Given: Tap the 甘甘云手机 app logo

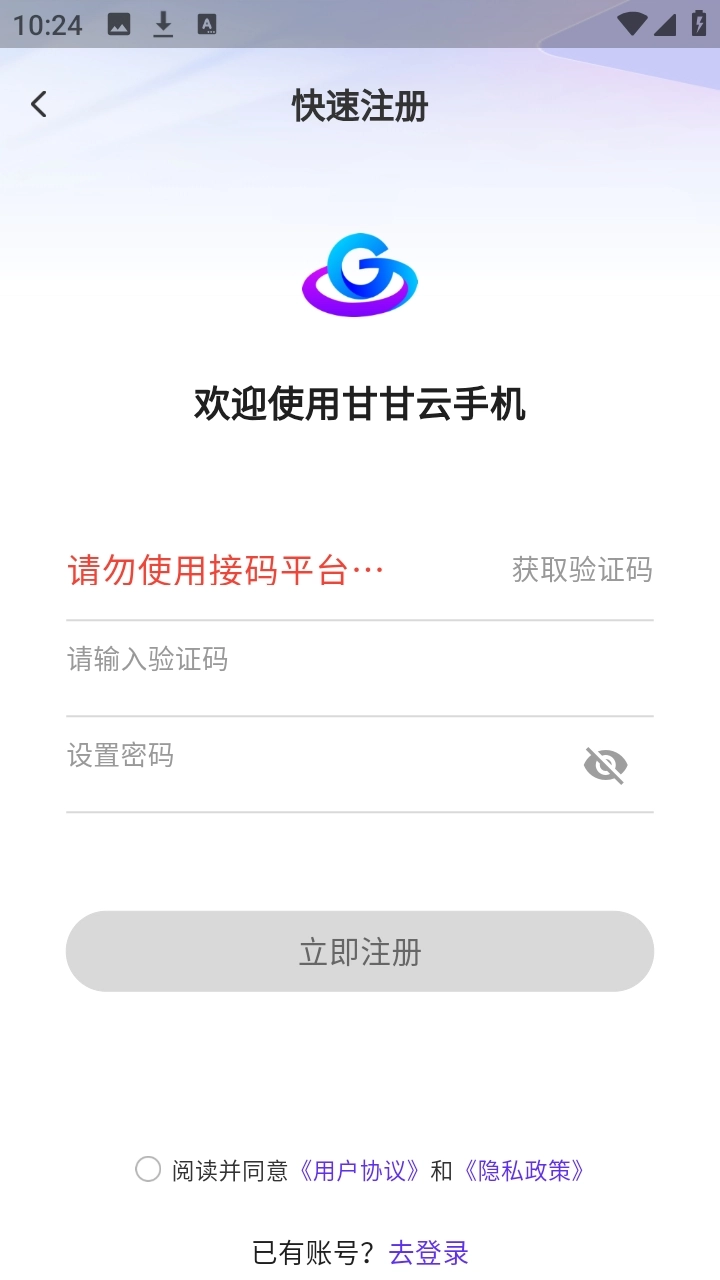Looking at the screenshot, I should click(x=359, y=277).
